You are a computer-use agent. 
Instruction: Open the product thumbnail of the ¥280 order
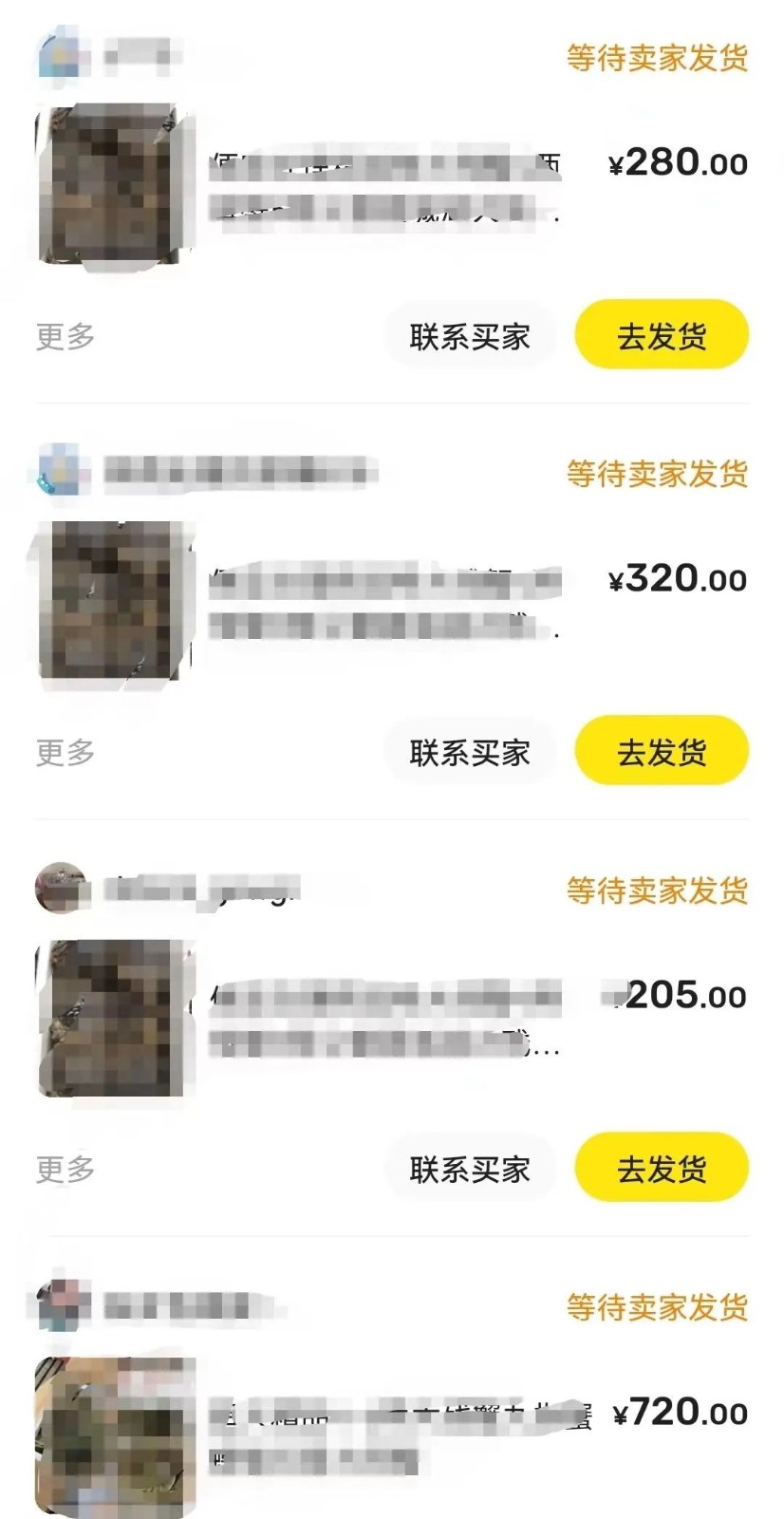114,190
